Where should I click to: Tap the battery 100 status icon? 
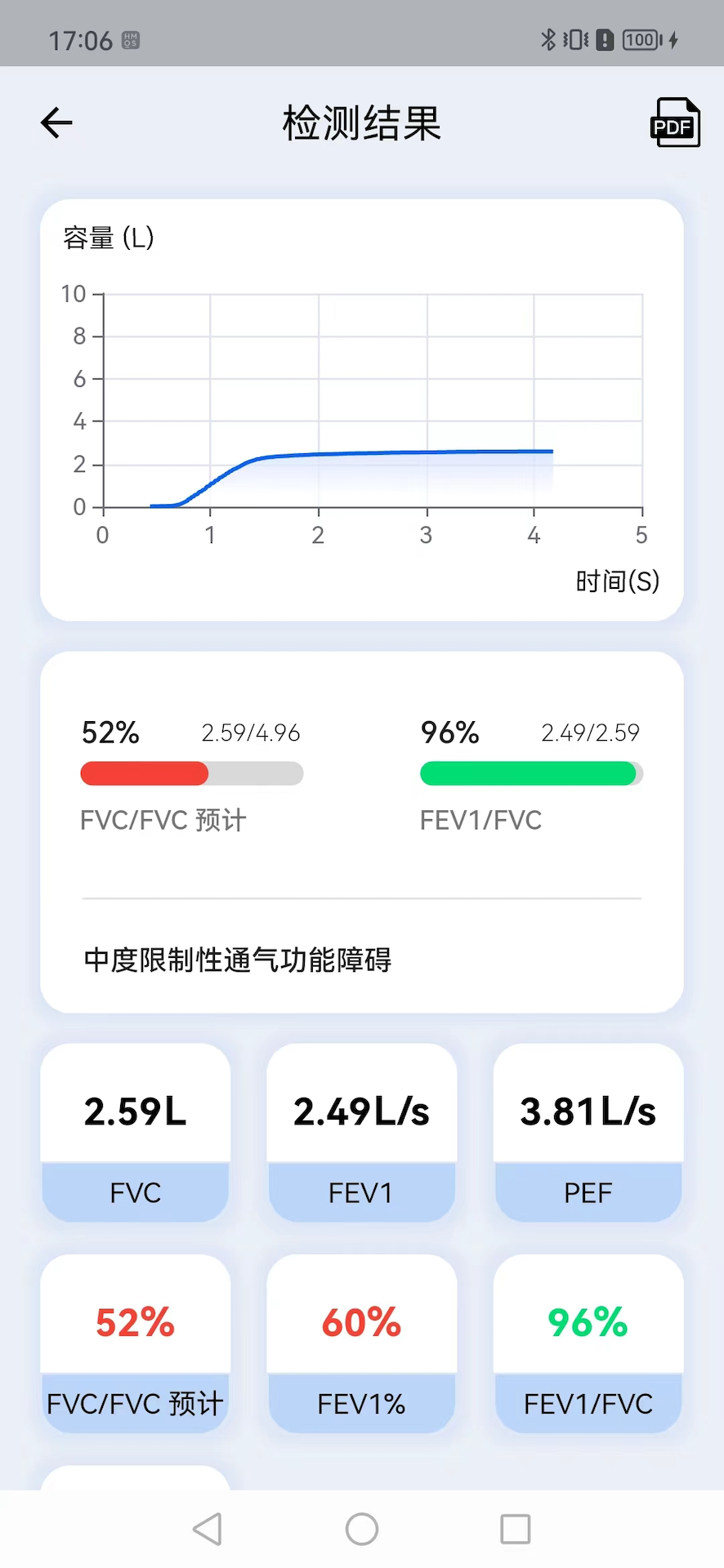[x=641, y=39]
